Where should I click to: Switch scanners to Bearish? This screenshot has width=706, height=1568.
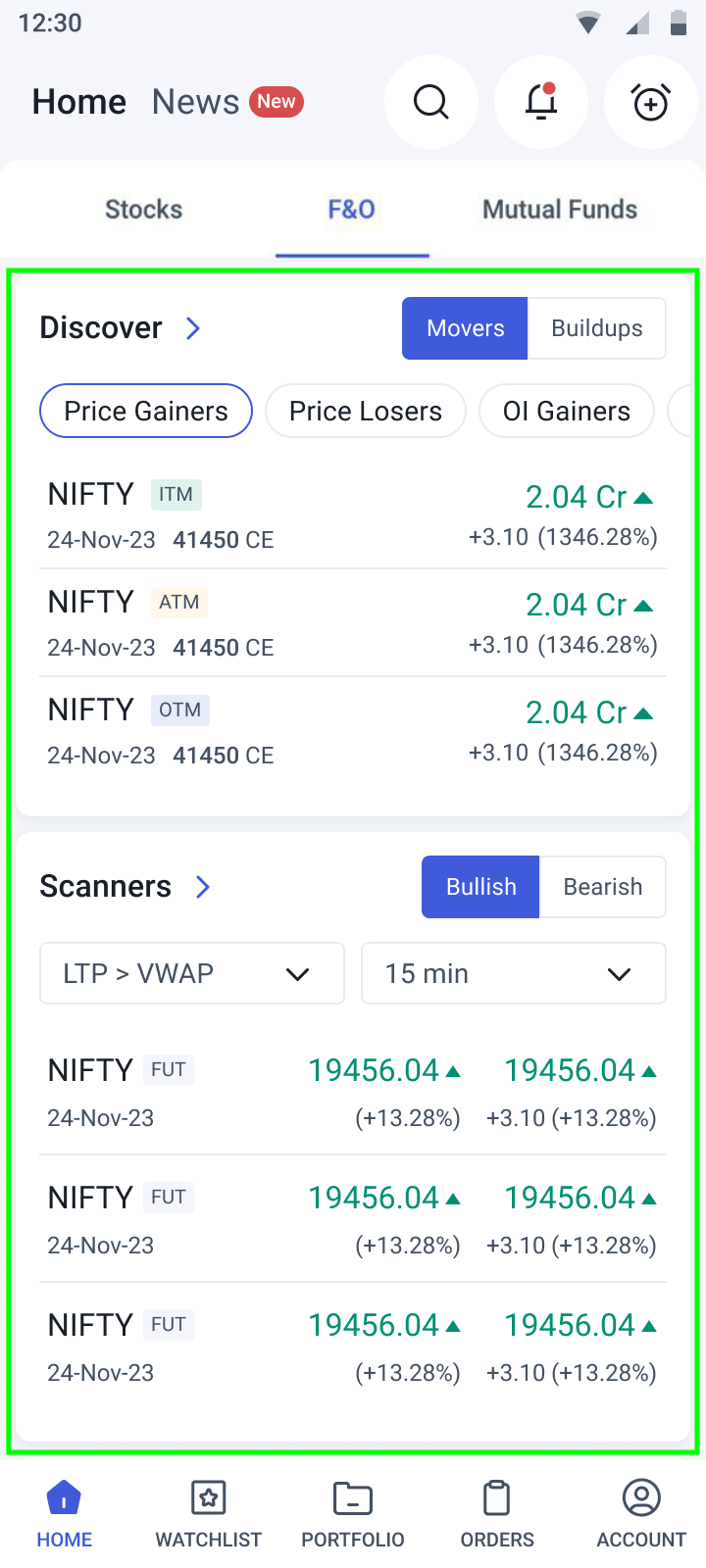(602, 887)
